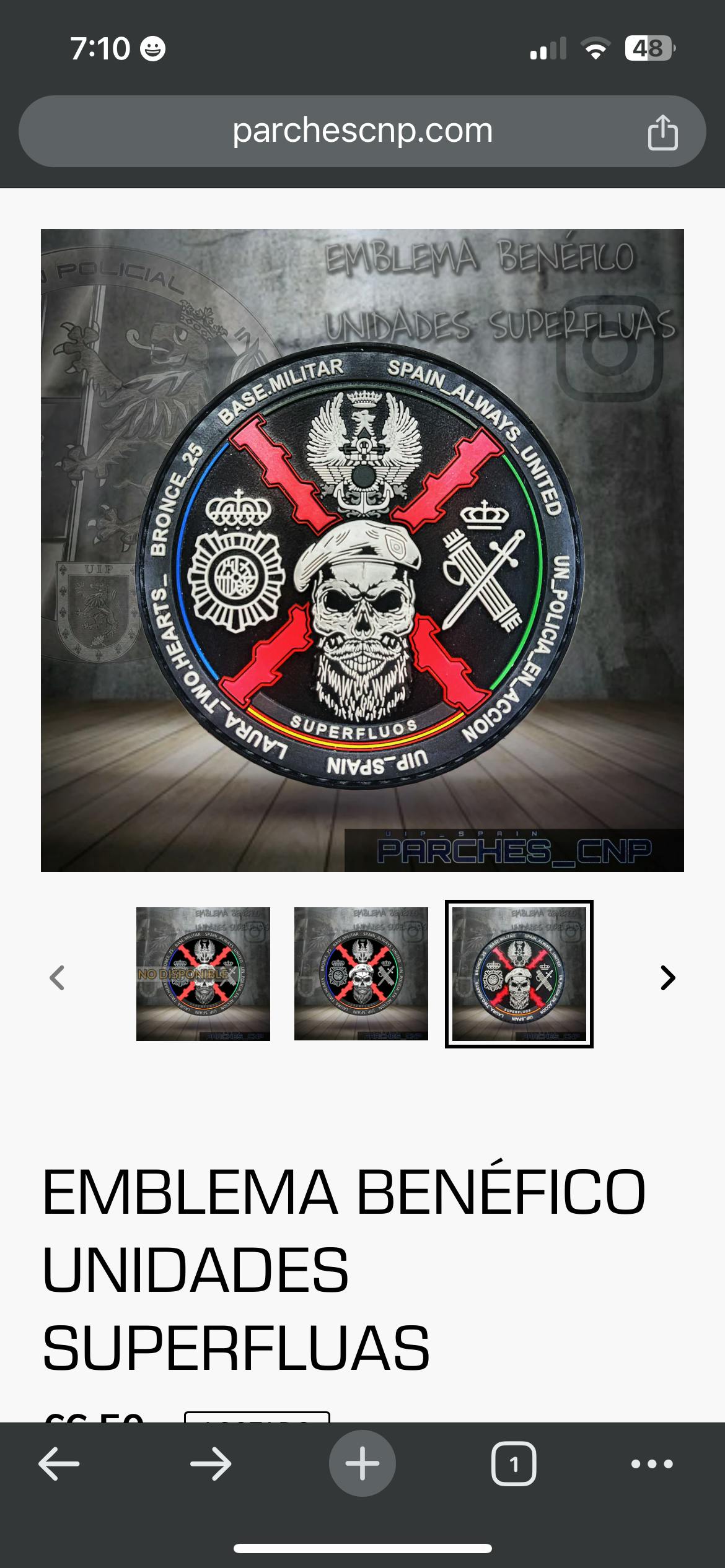Screen dimensions: 725x1568
Task: Show previous thumbnails with the left chevron
Action: coord(57,978)
